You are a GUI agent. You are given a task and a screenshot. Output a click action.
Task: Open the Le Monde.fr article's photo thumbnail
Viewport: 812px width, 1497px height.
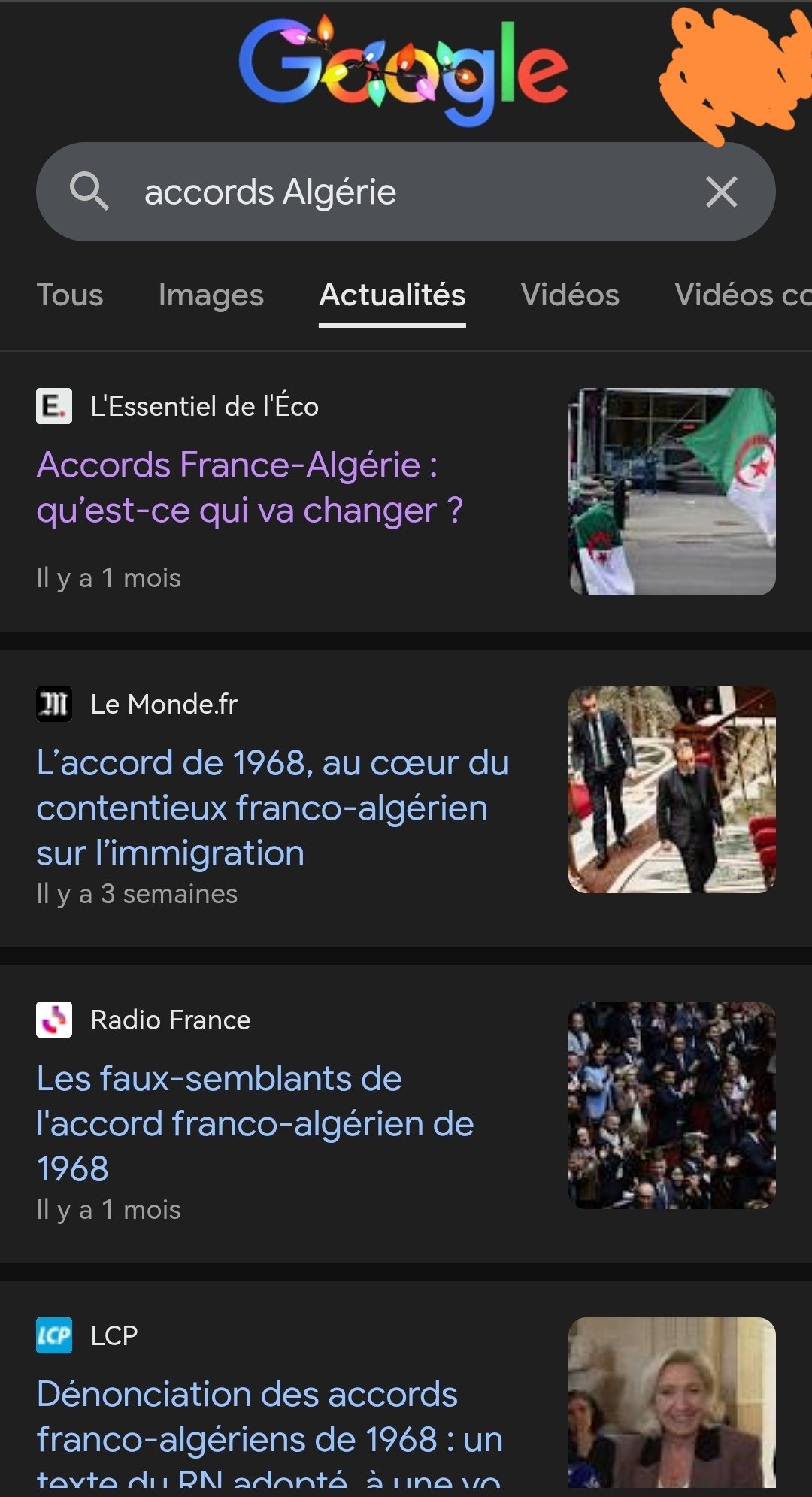tap(671, 789)
